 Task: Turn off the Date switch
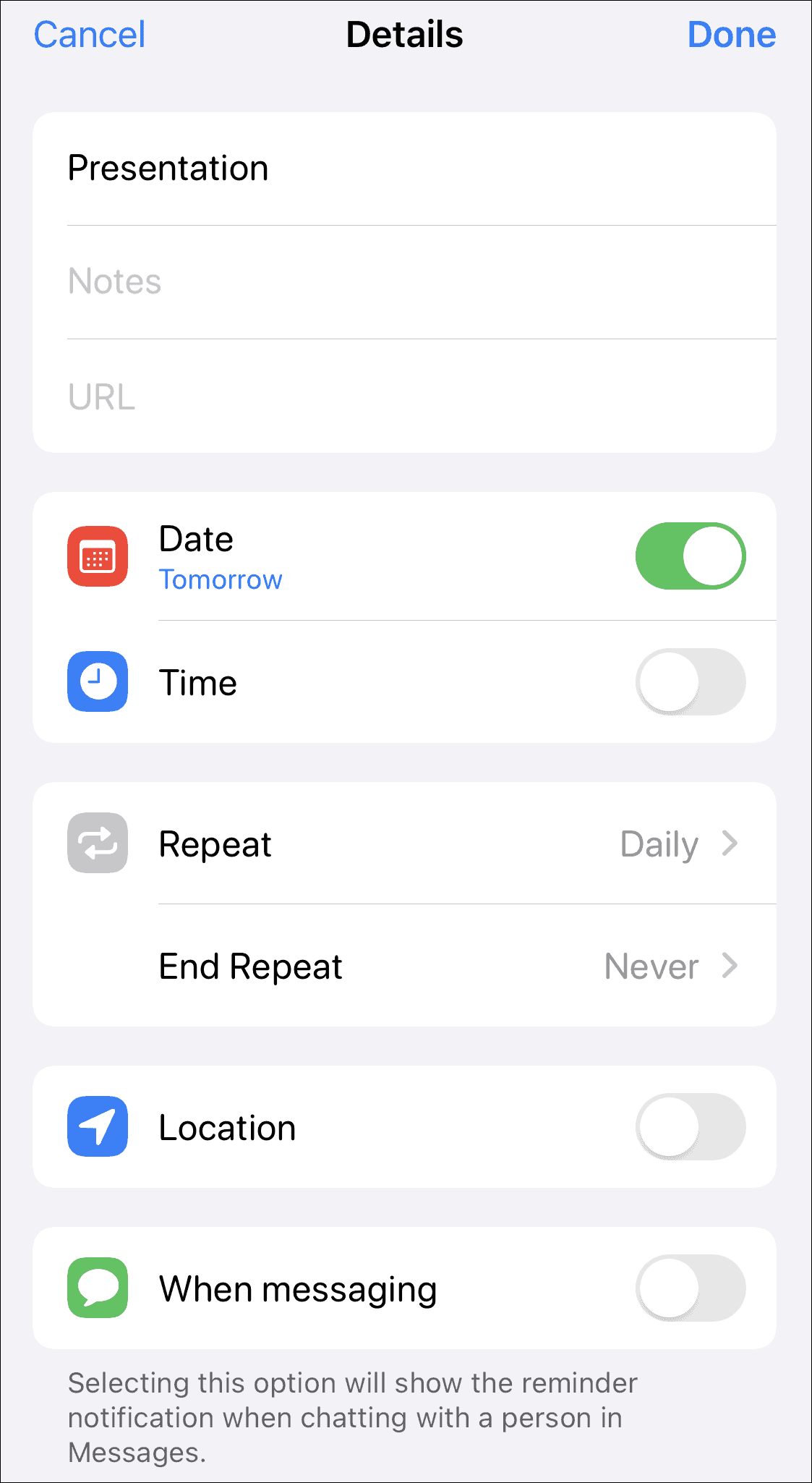point(691,556)
